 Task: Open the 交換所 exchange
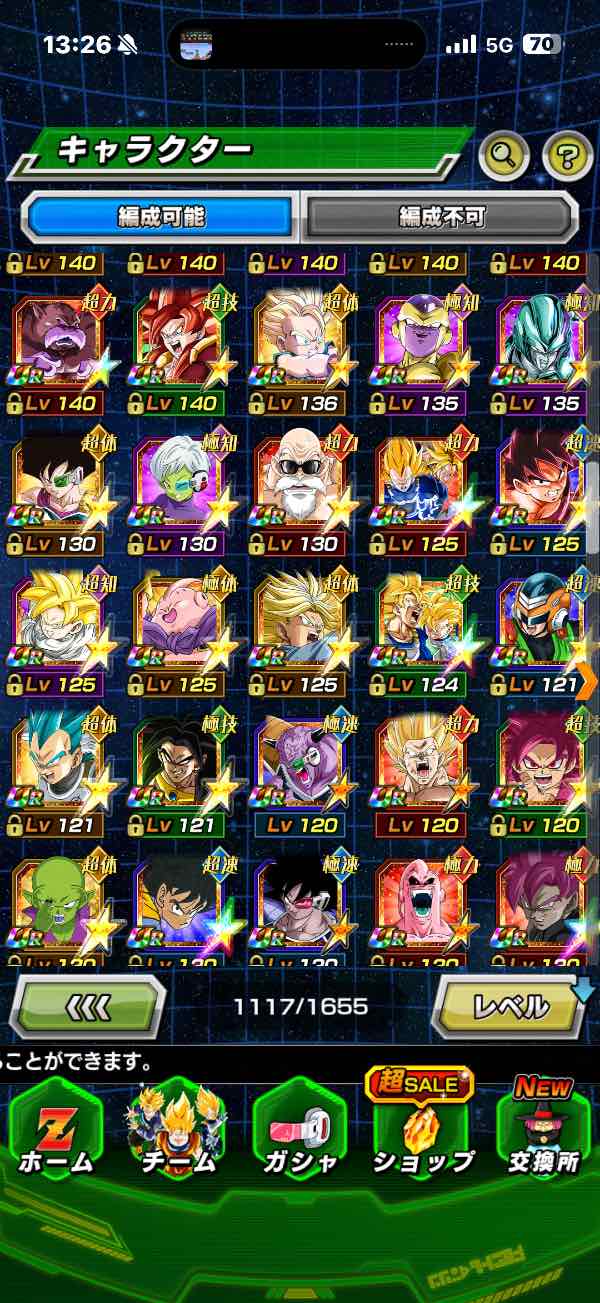tap(543, 1128)
